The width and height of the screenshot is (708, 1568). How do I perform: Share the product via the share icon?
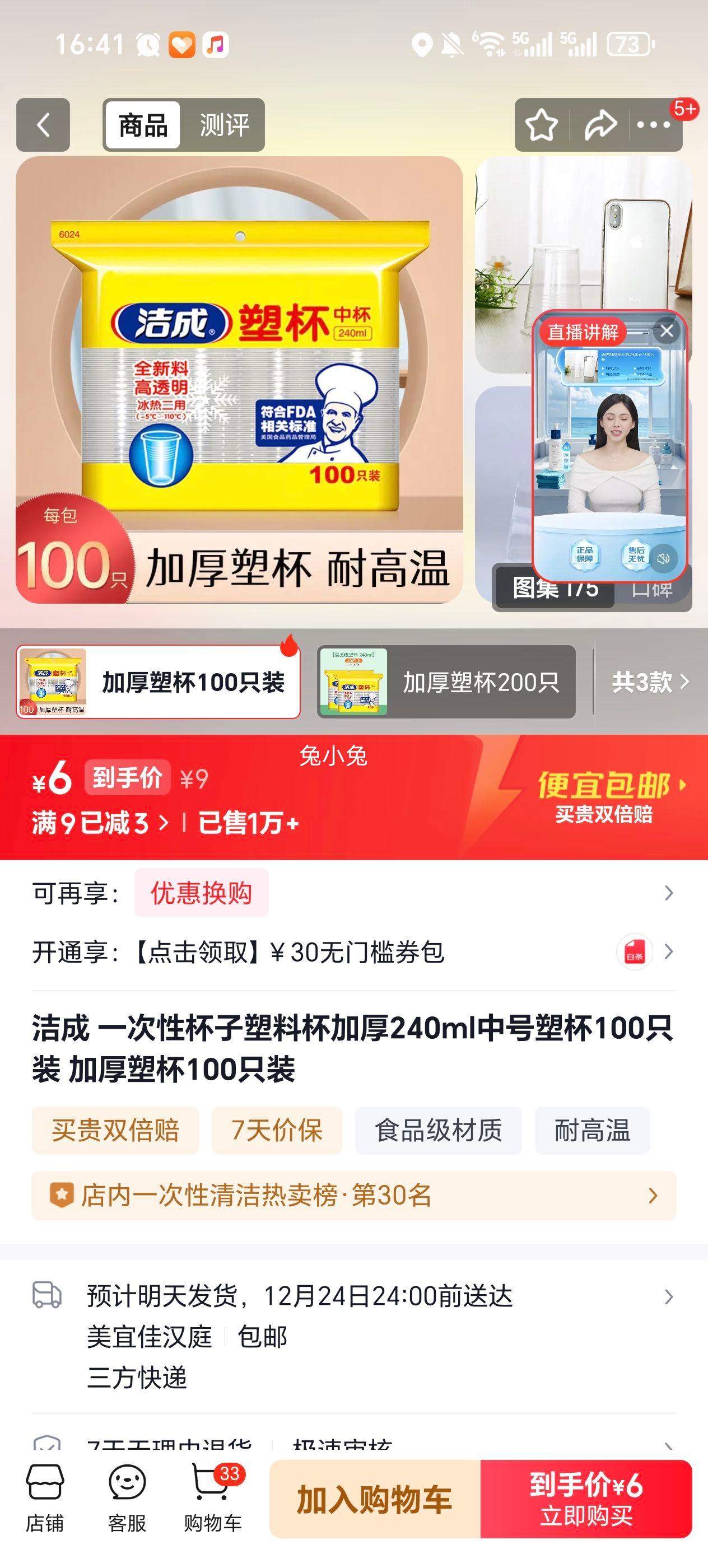[x=600, y=124]
